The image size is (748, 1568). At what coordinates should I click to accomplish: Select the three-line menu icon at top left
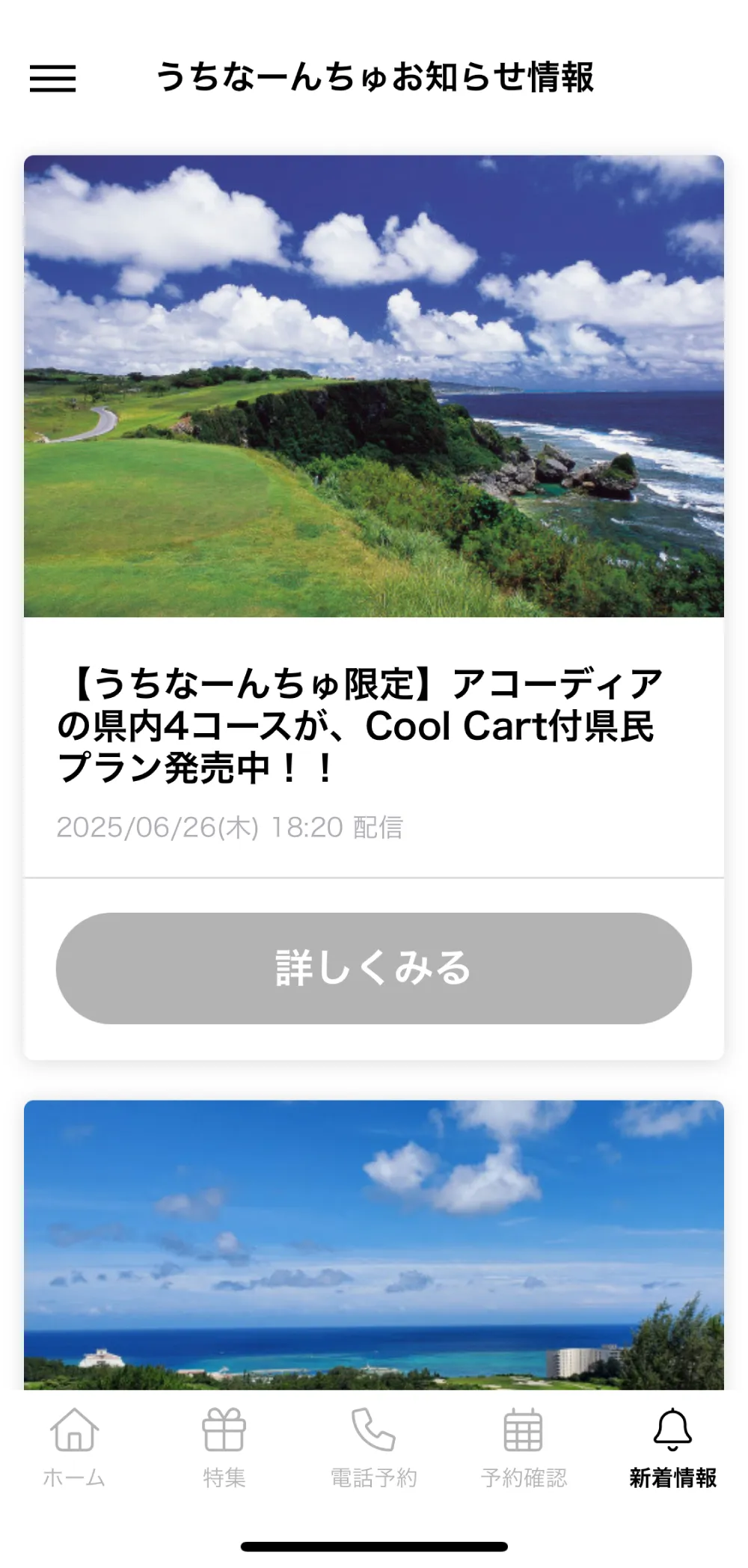(x=55, y=79)
